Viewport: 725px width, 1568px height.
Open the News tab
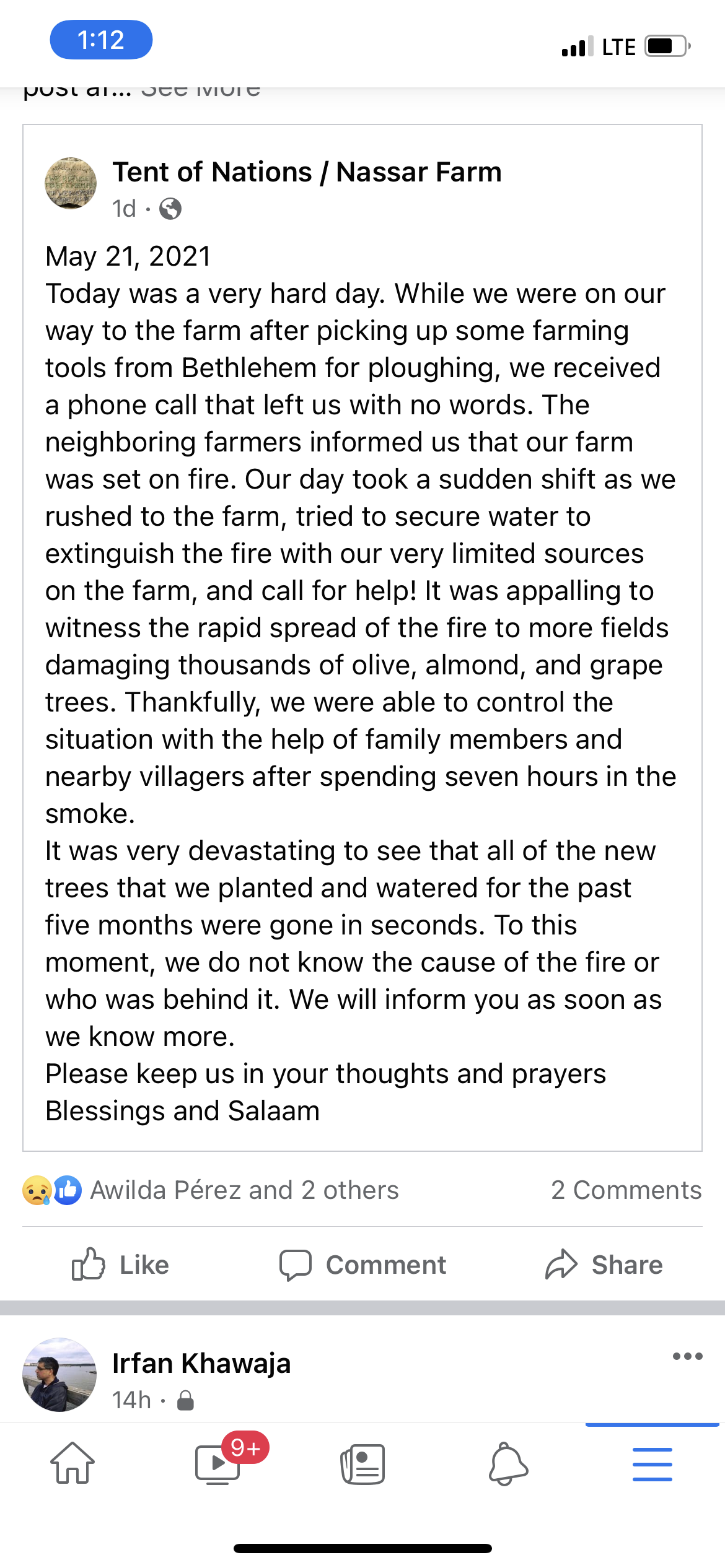point(362,1464)
